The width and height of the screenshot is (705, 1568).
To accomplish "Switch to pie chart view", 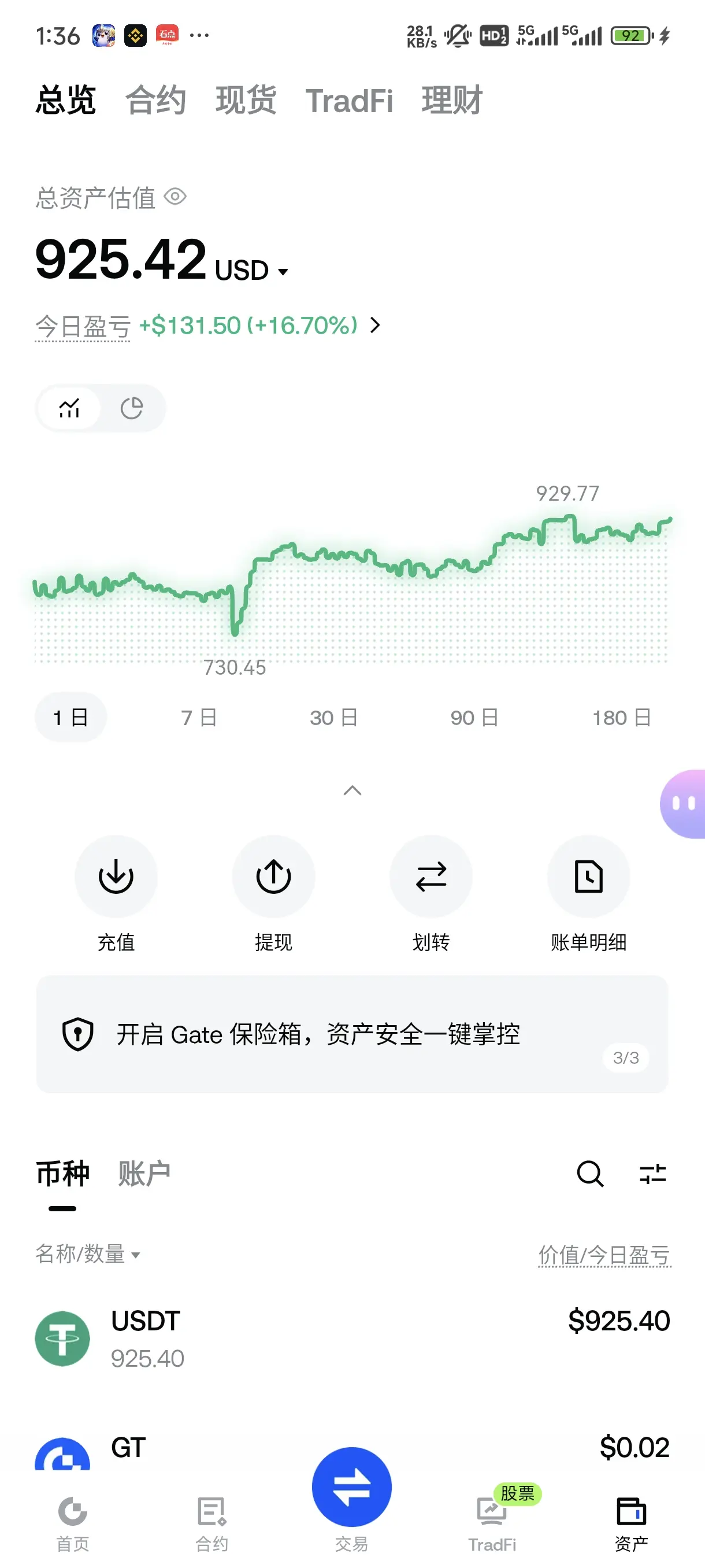I will (x=131, y=408).
